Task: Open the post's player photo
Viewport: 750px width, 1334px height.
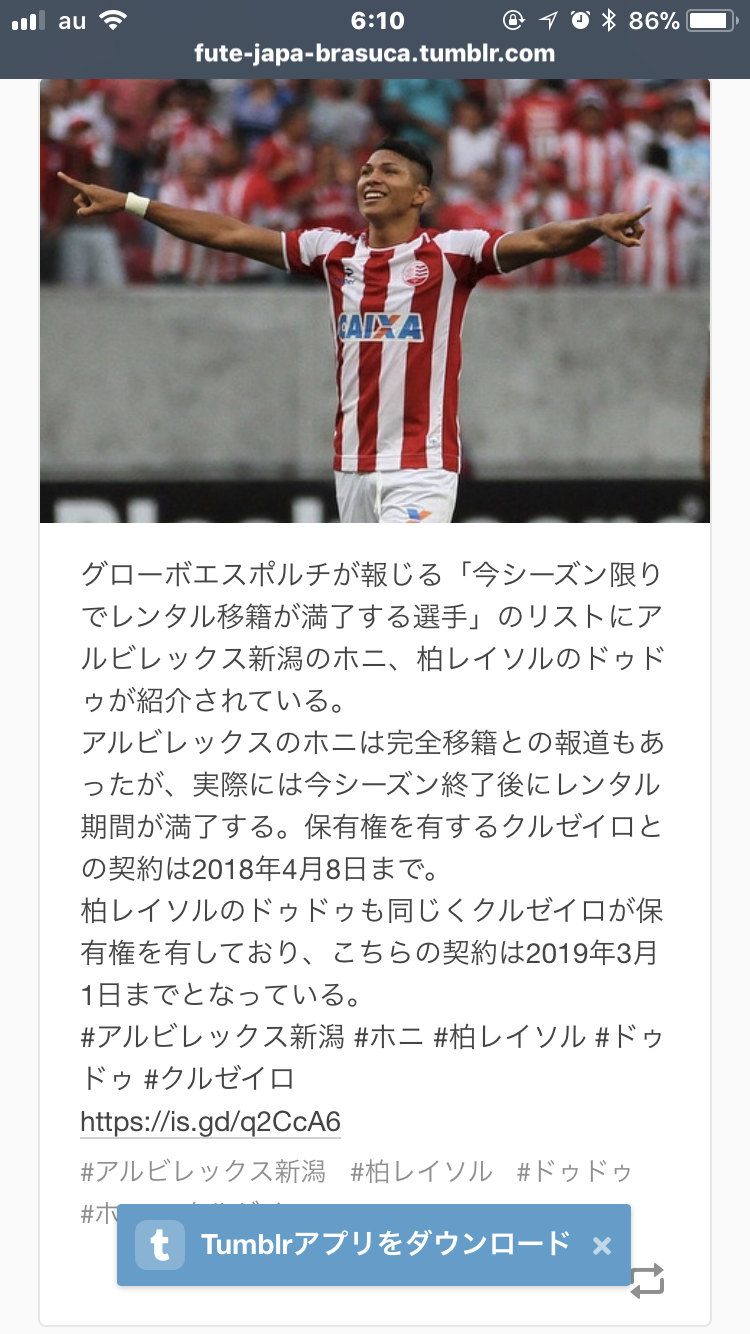Action: [375, 300]
